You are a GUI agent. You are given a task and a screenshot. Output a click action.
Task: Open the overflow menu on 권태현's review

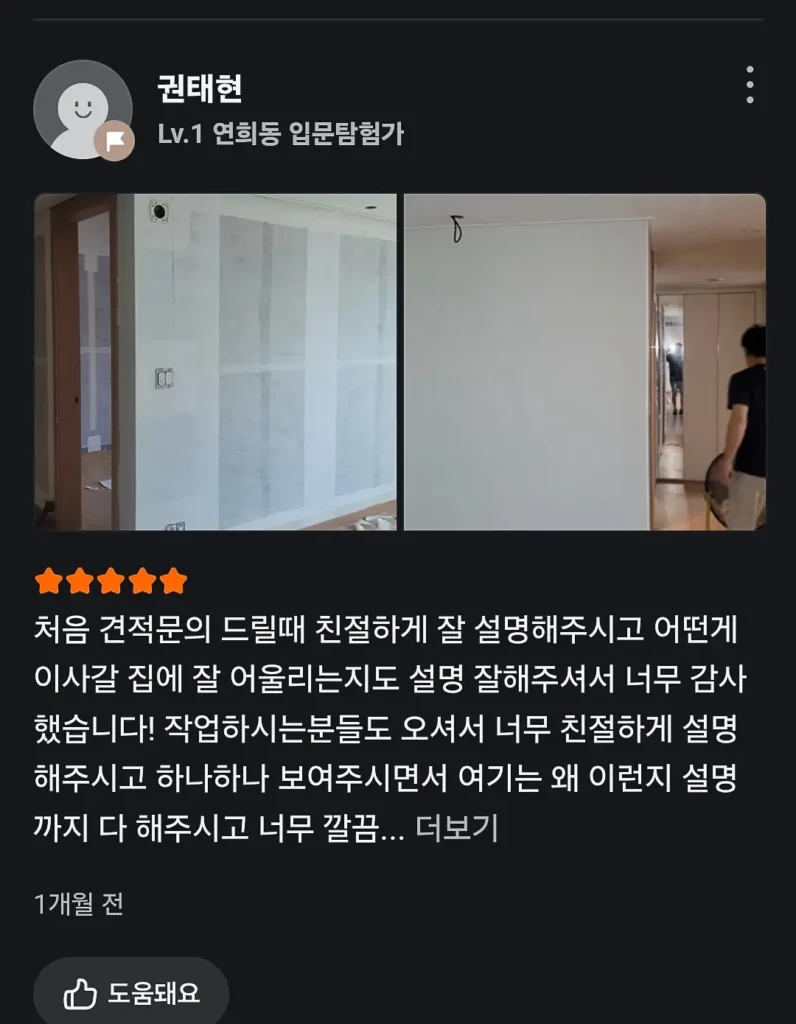pos(749,86)
